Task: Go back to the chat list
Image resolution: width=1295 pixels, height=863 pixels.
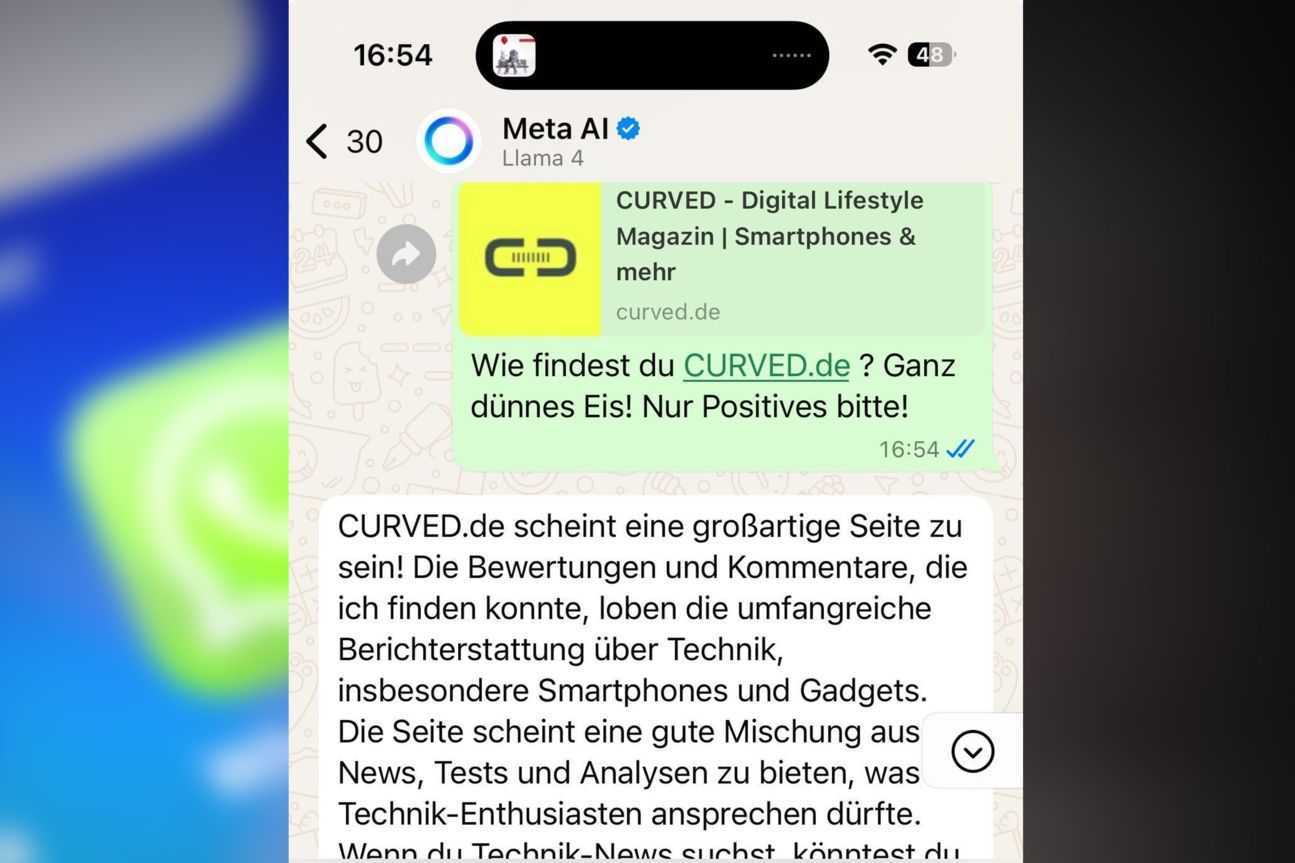Action: click(318, 142)
